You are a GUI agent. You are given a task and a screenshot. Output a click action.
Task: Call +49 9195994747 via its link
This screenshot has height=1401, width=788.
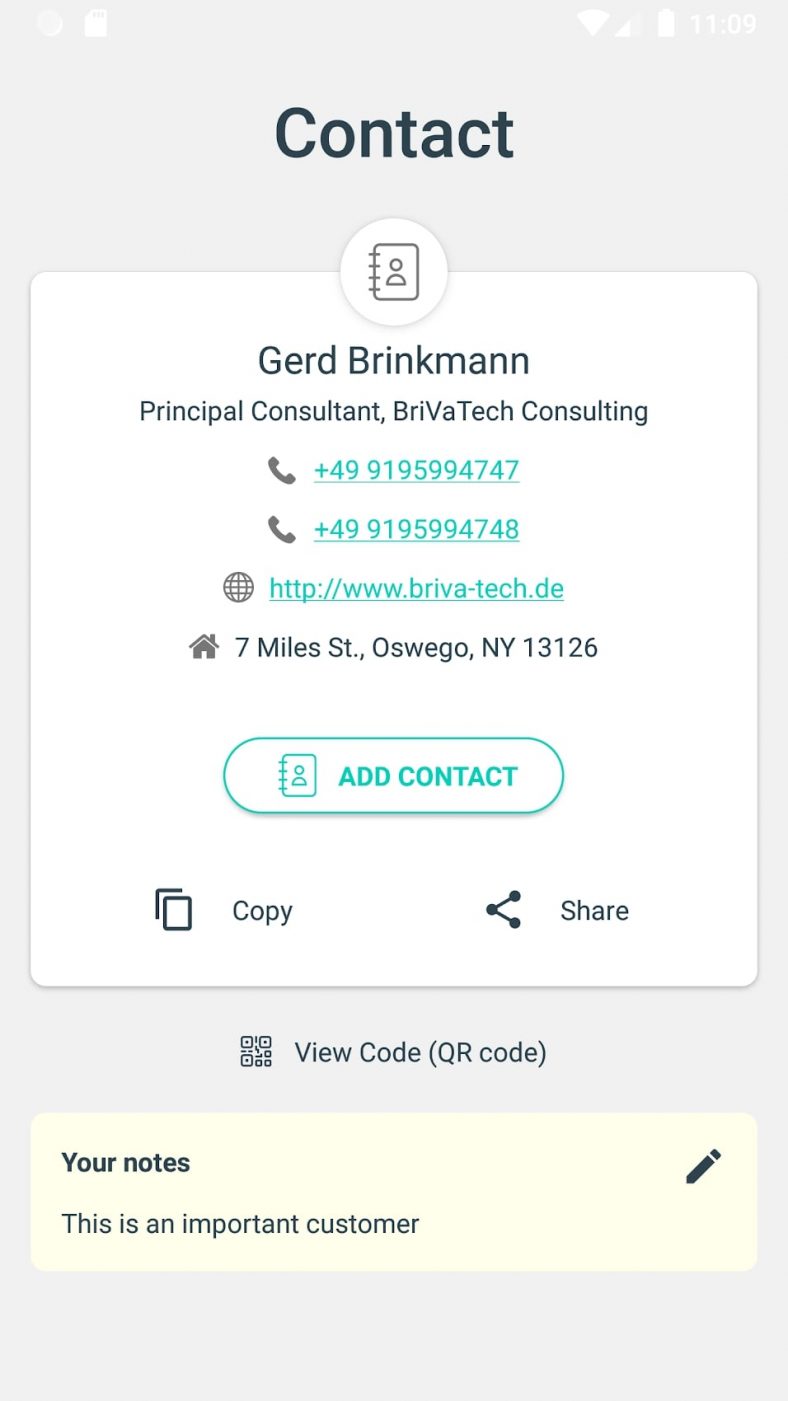coord(417,470)
